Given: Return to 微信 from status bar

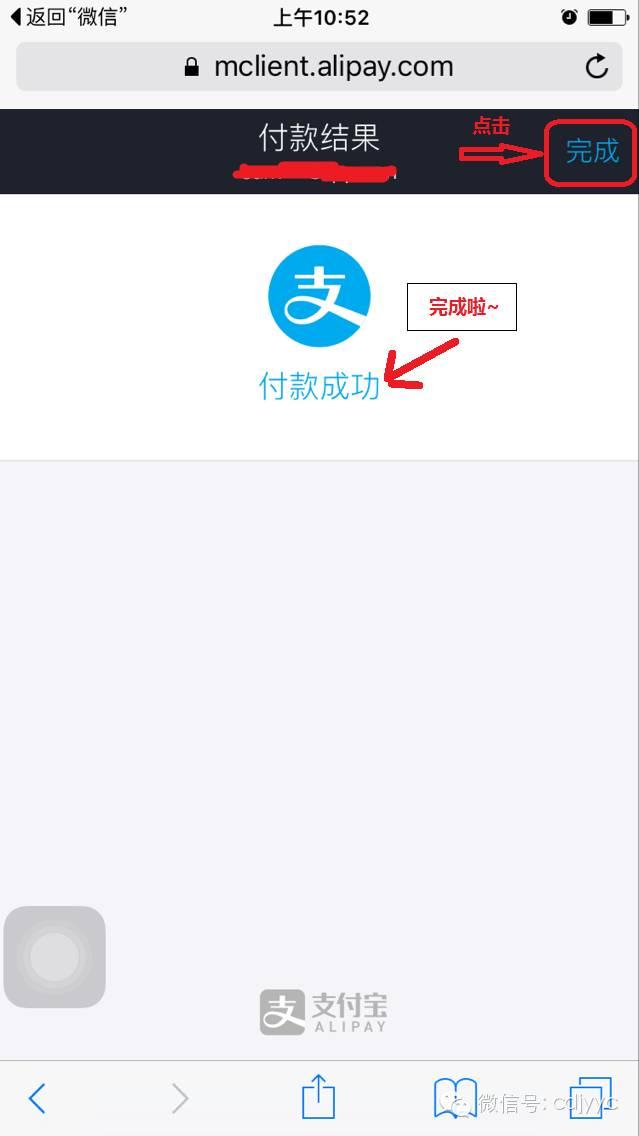Looking at the screenshot, I should [68, 17].
